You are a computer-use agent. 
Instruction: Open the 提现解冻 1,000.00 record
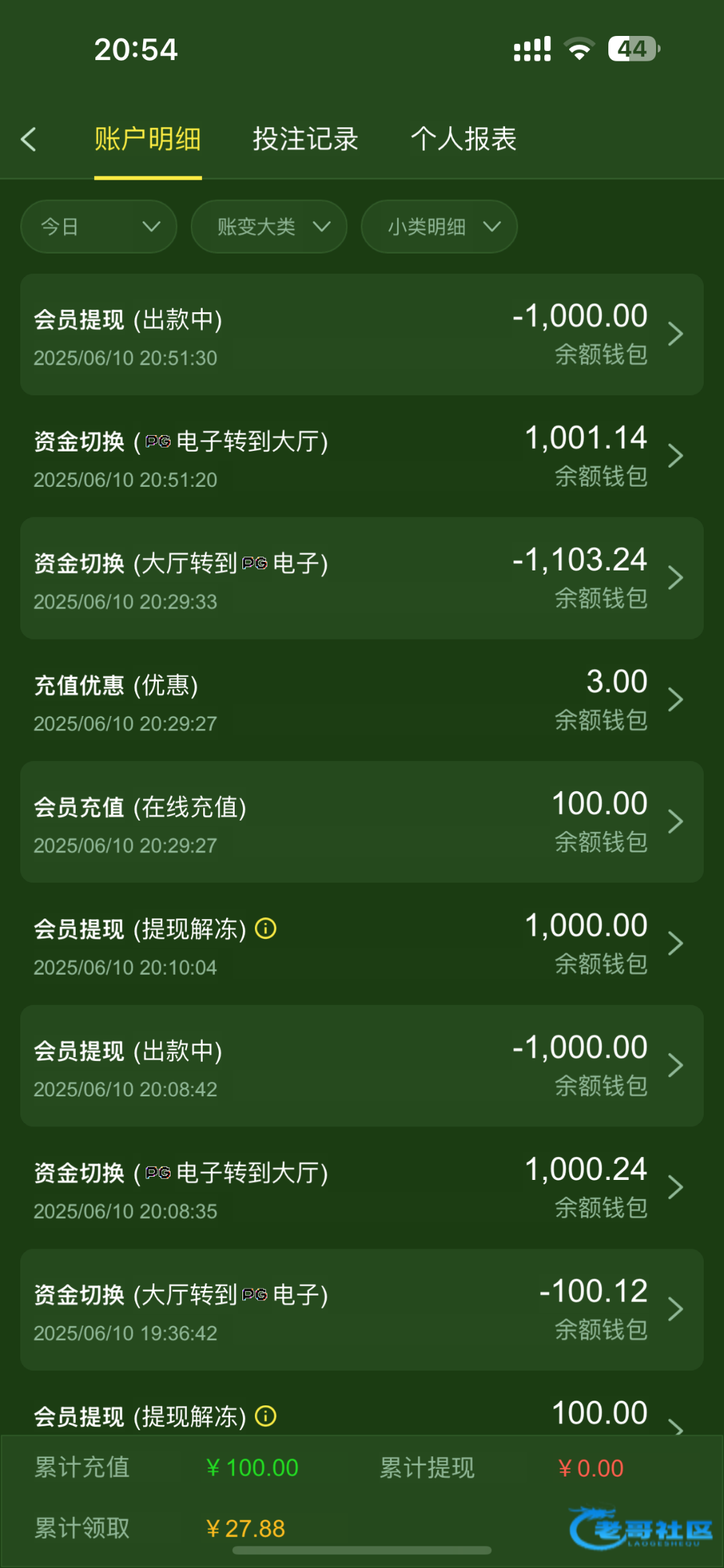pyautogui.click(x=362, y=943)
